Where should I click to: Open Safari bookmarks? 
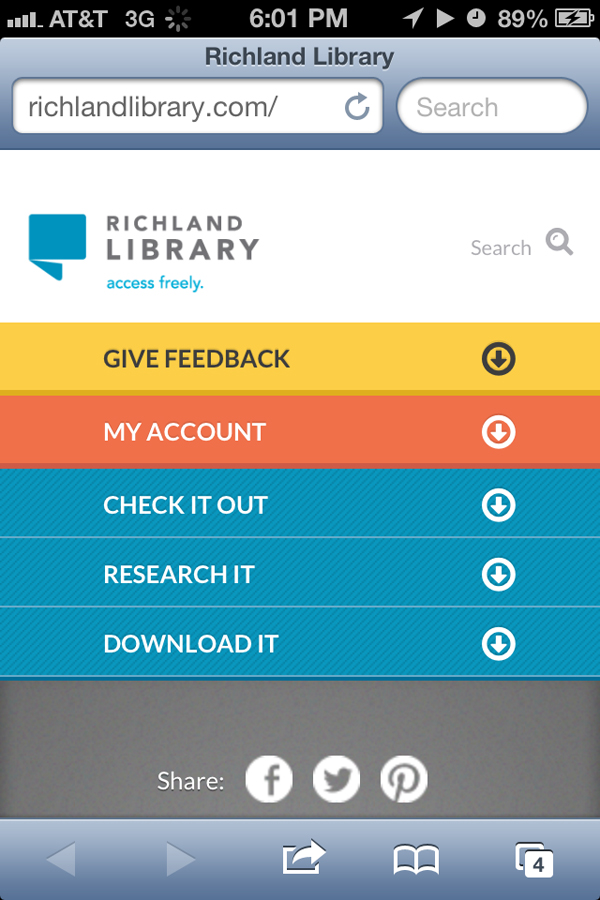(416, 858)
